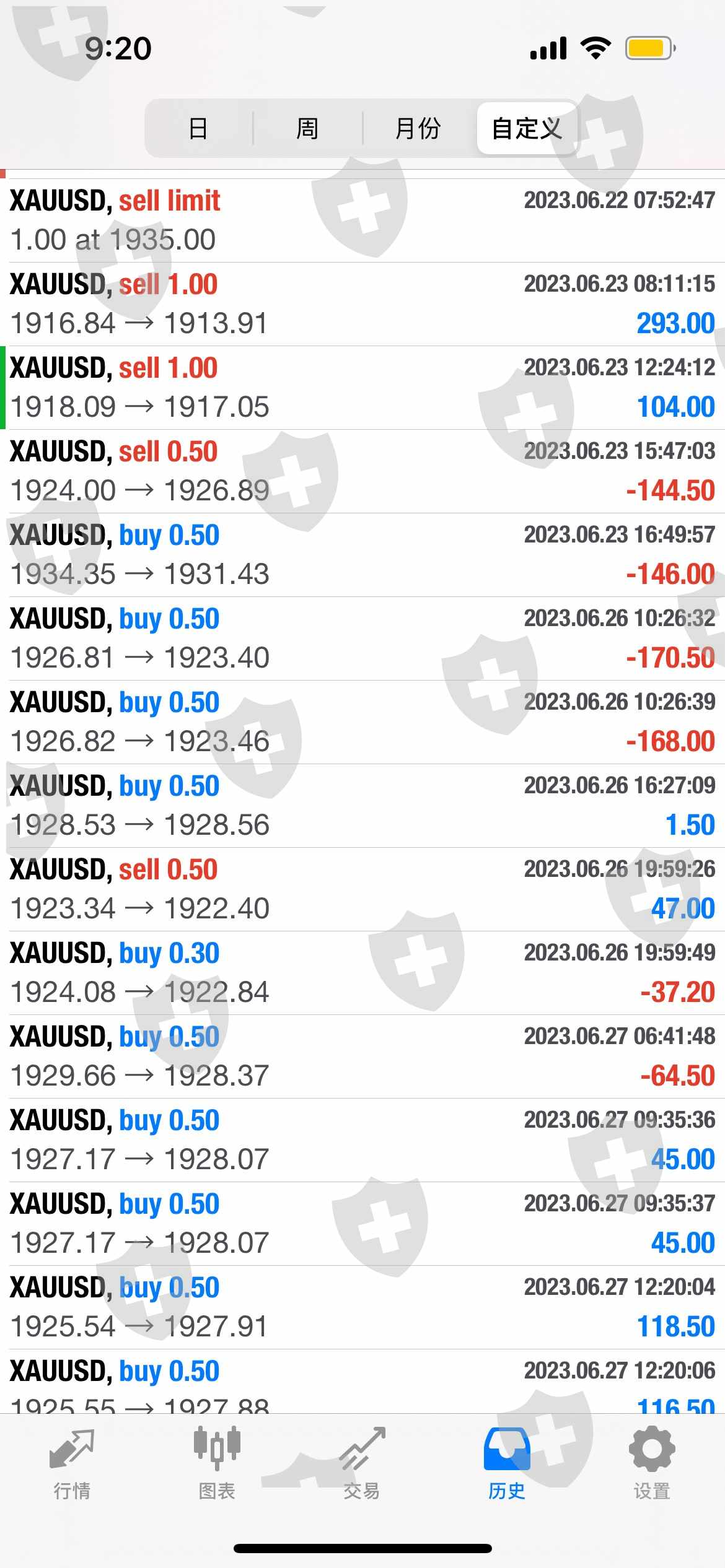This screenshot has width=725, height=1568.
Task: Switch to the 月份 (month) period tab
Action: point(418,129)
